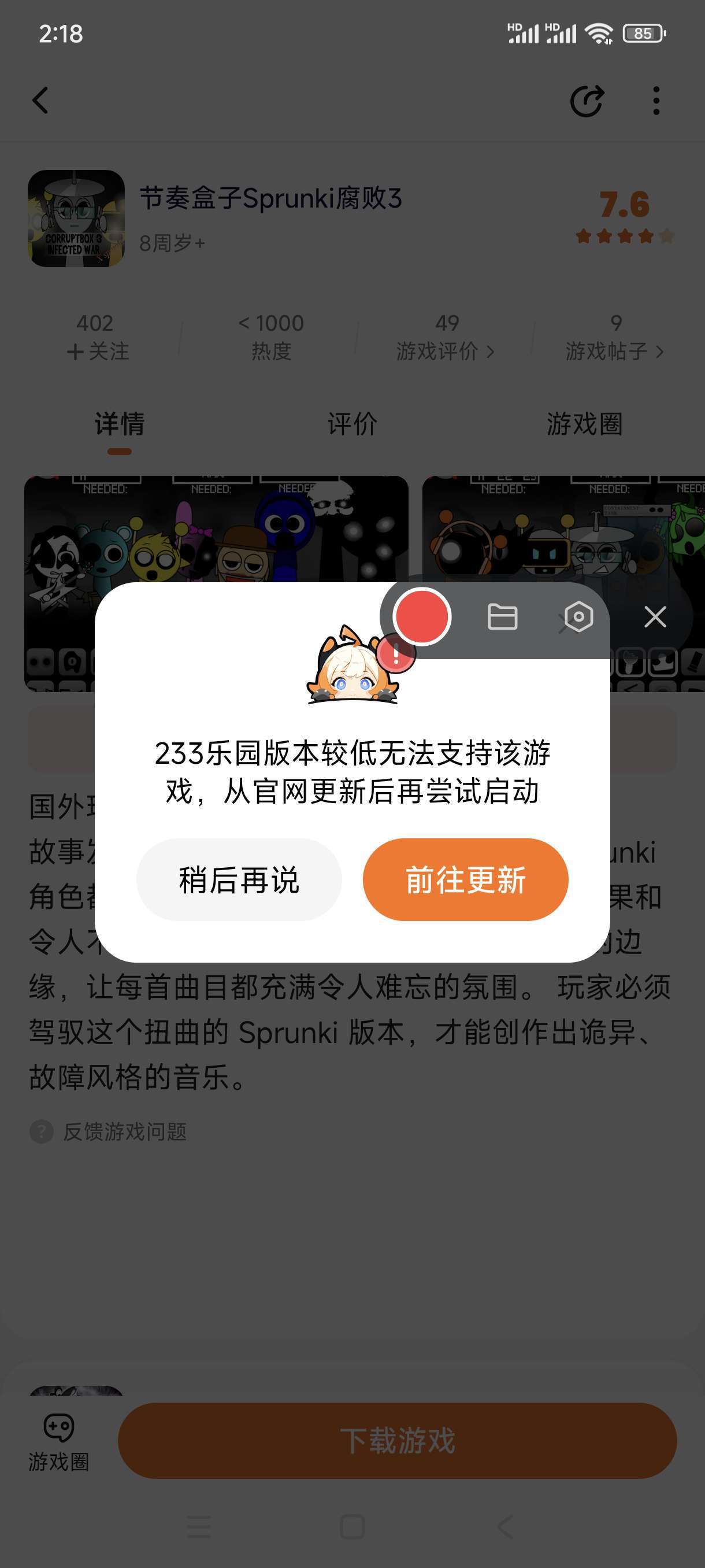Viewport: 705px width, 1568px height.
Task: Share this game page
Action: pos(587,101)
